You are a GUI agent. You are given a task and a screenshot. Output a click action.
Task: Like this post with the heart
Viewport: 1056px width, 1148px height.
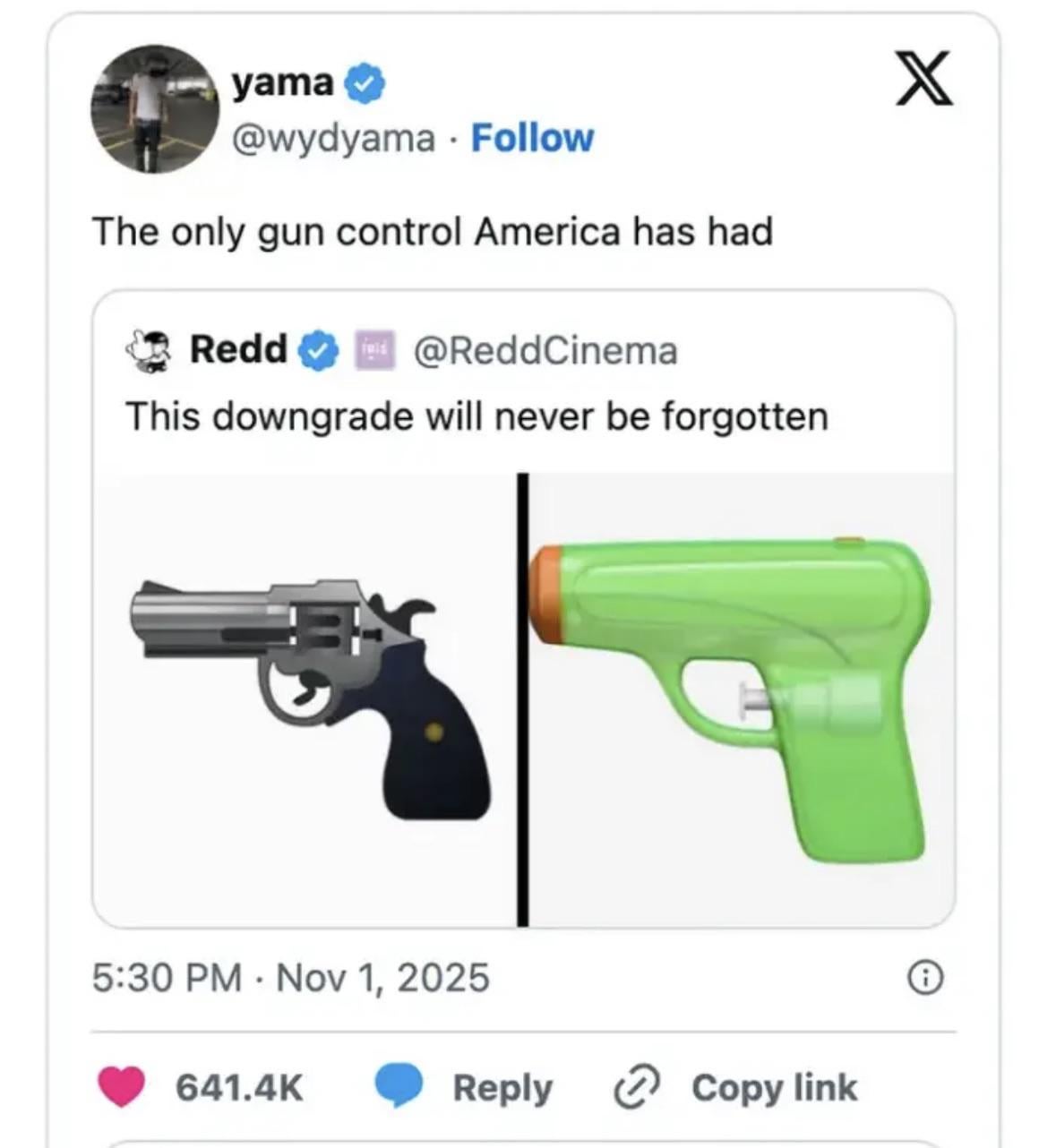121,1087
